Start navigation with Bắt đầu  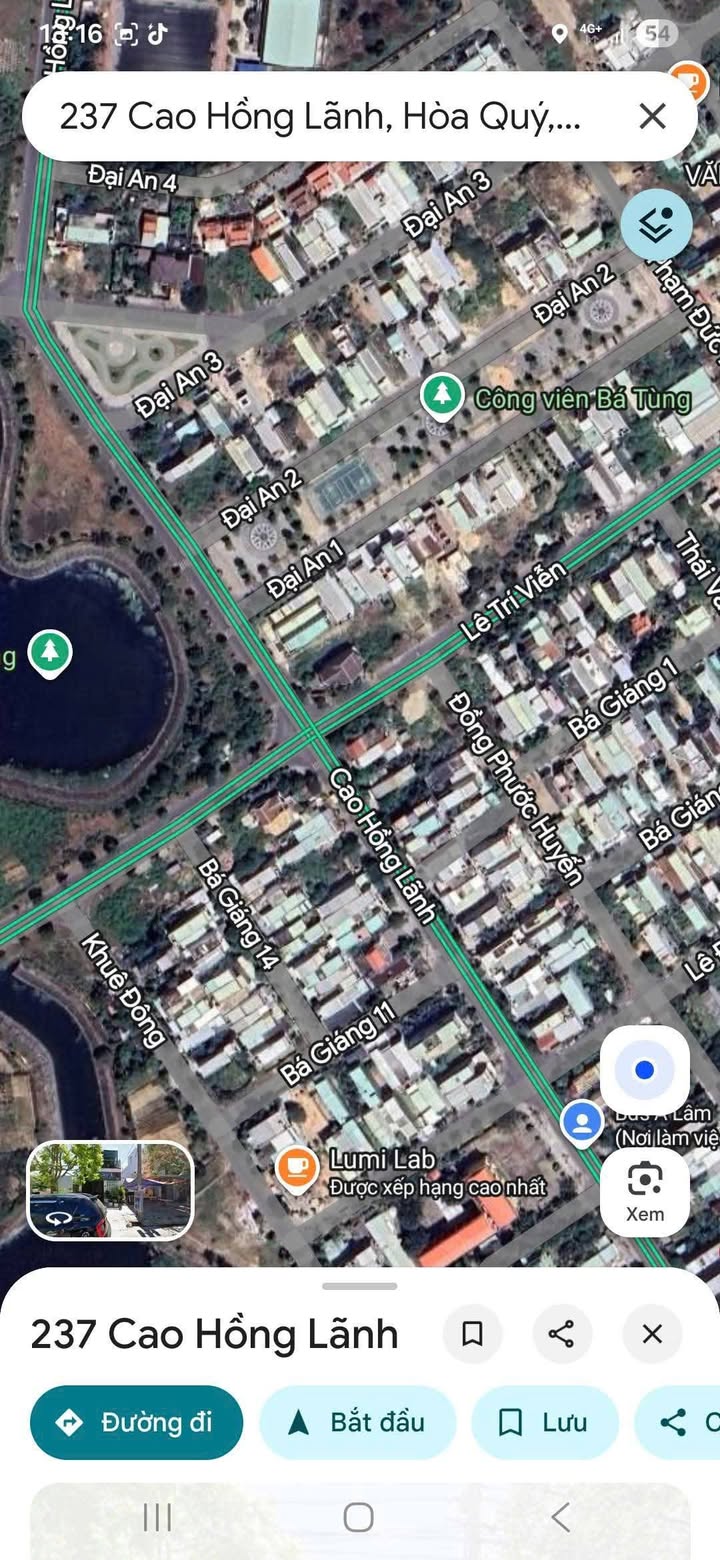tap(357, 1422)
